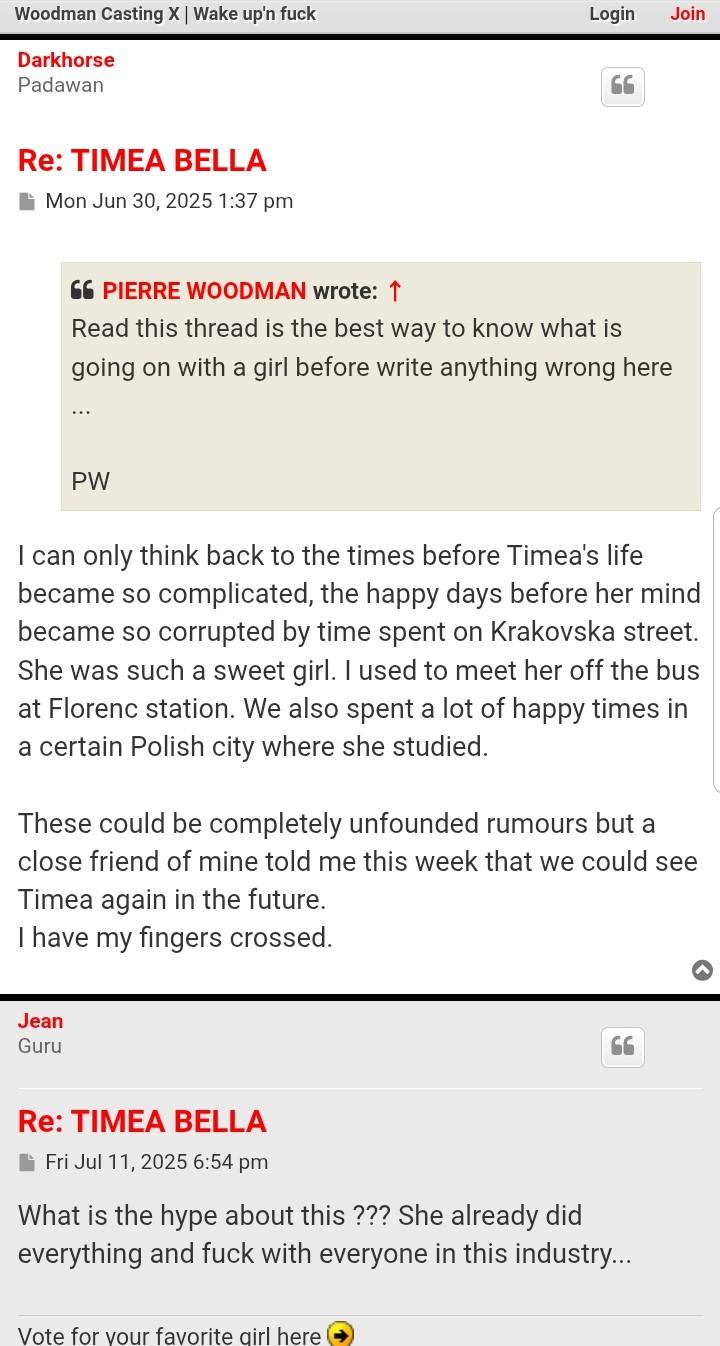Open Jean's user profile
The image size is (720, 1346).
(x=40, y=1021)
